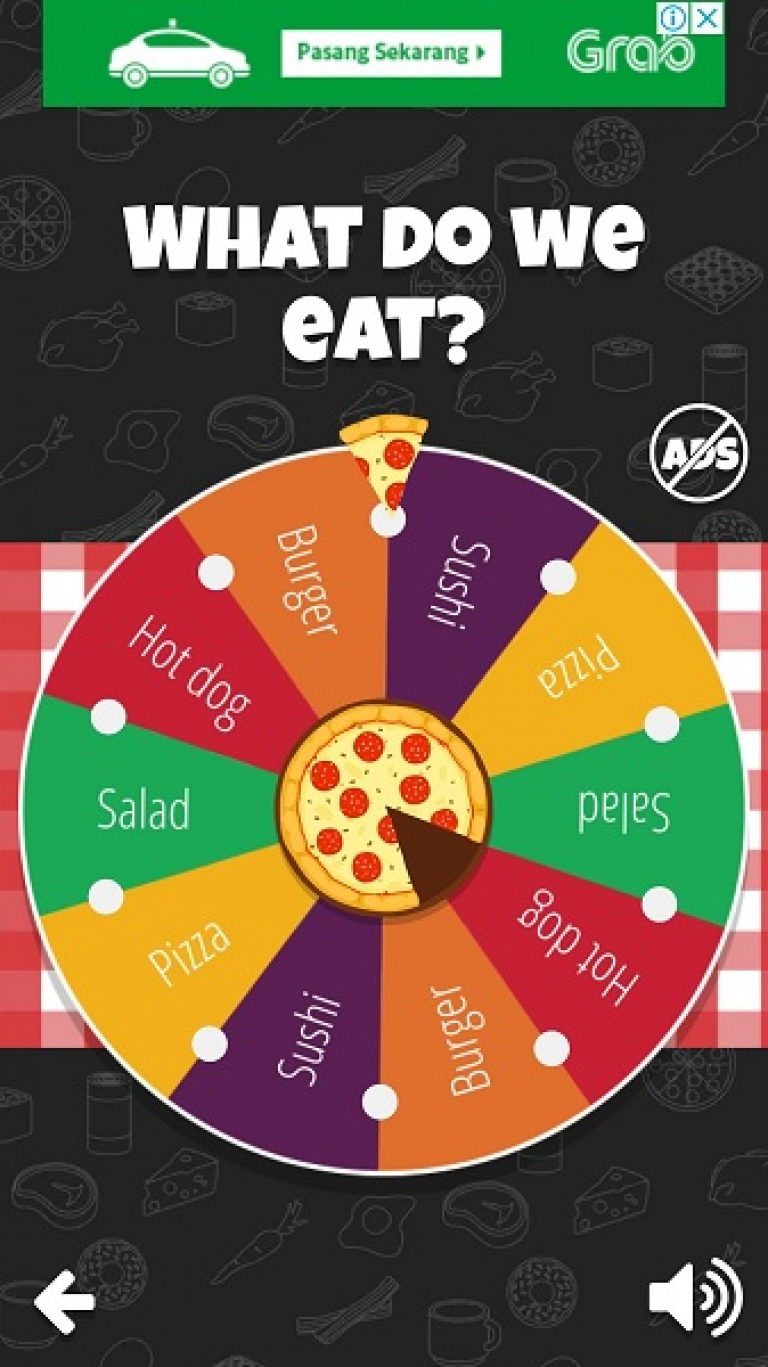768x1367 pixels.
Task: Close the Grab advertisement banner
Action: click(707, 18)
